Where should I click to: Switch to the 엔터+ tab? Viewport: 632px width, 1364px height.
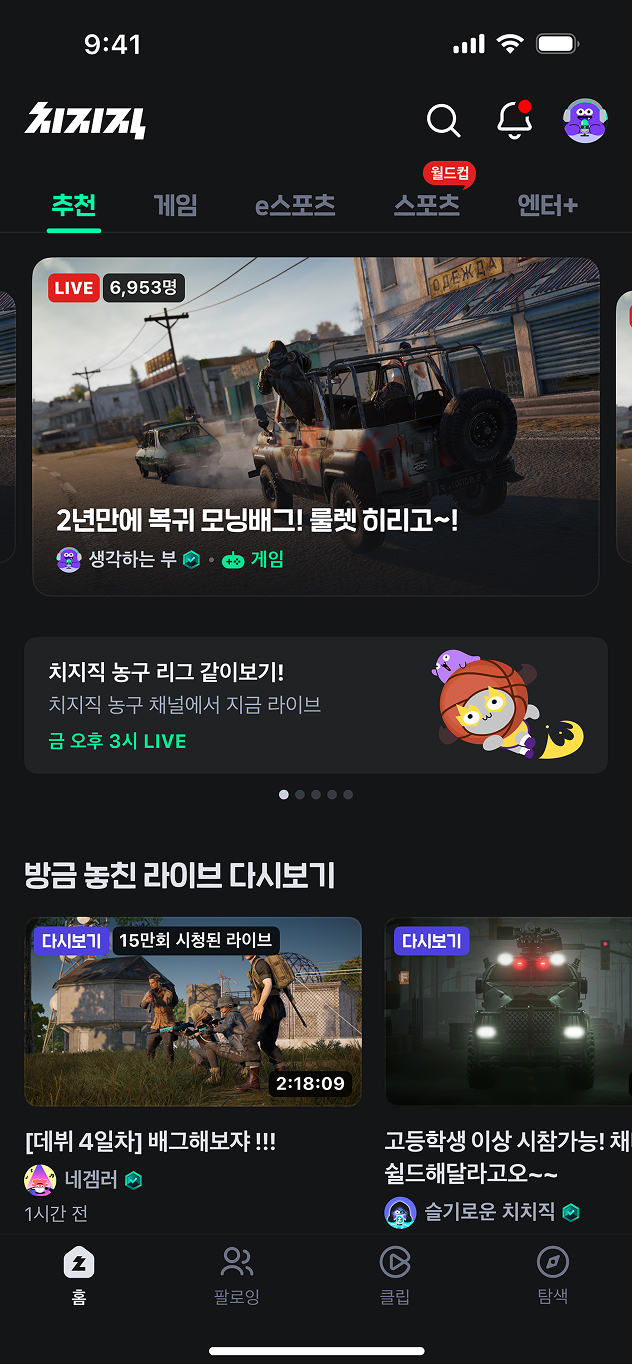point(547,206)
